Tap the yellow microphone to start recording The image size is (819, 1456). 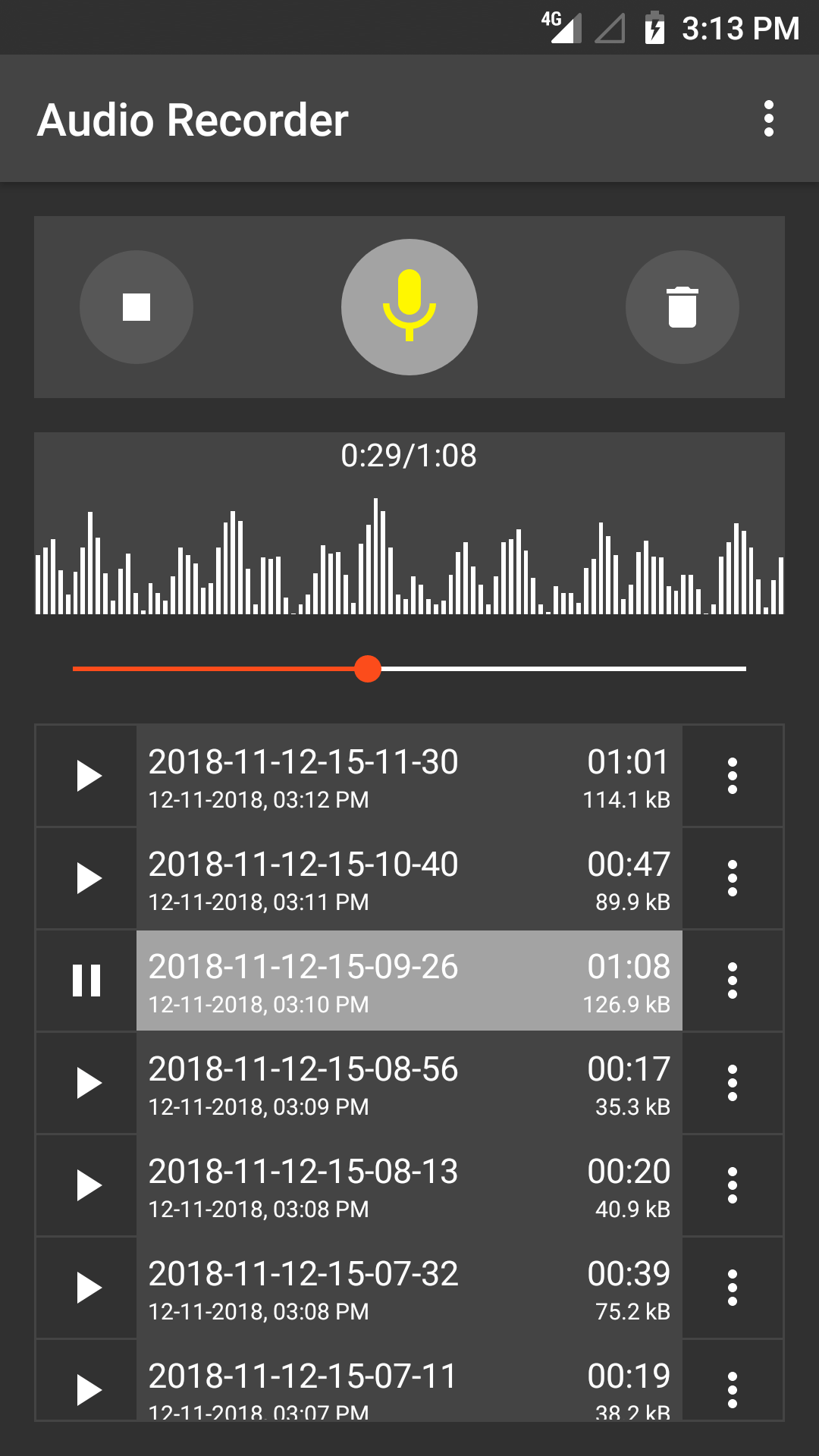coord(409,306)
